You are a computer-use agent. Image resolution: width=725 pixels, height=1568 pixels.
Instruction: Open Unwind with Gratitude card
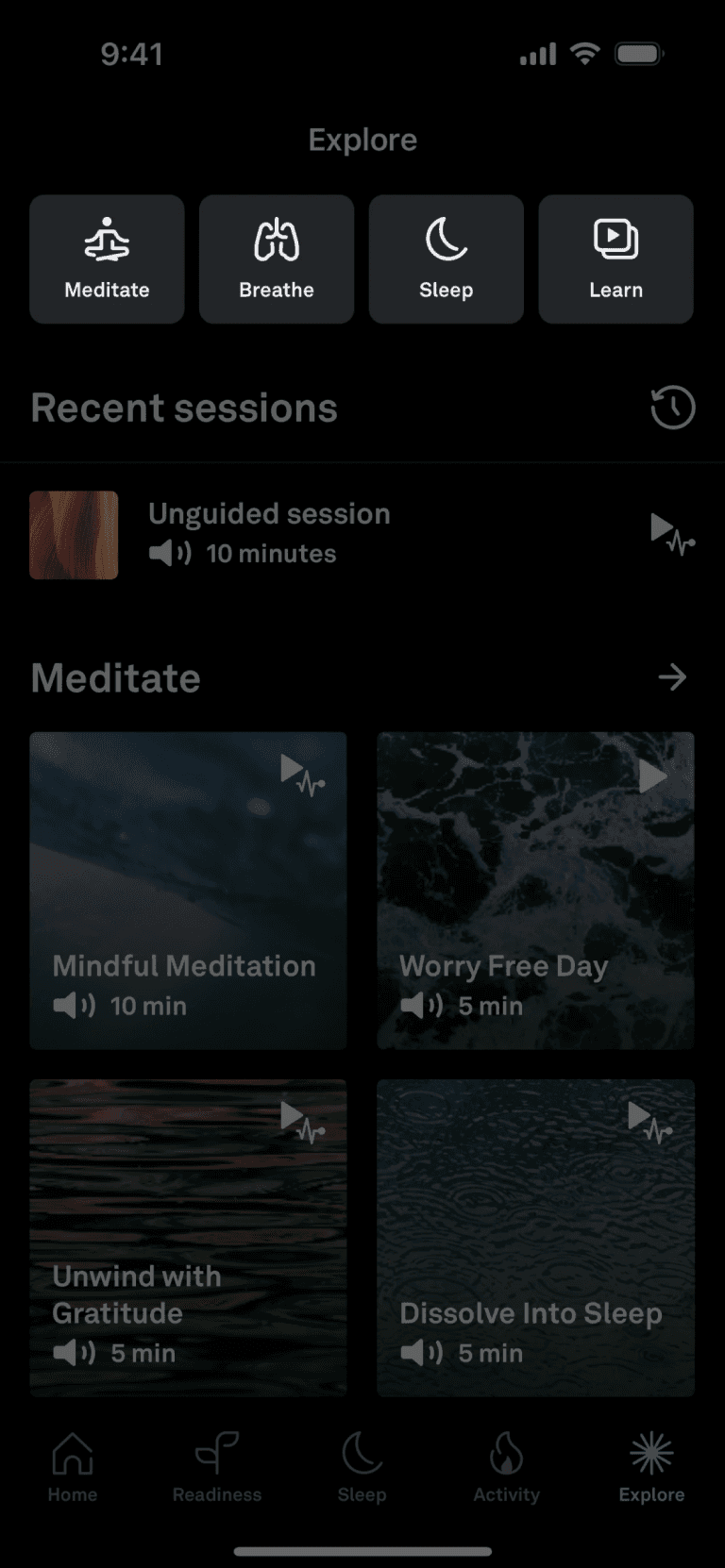point(188,1237)
